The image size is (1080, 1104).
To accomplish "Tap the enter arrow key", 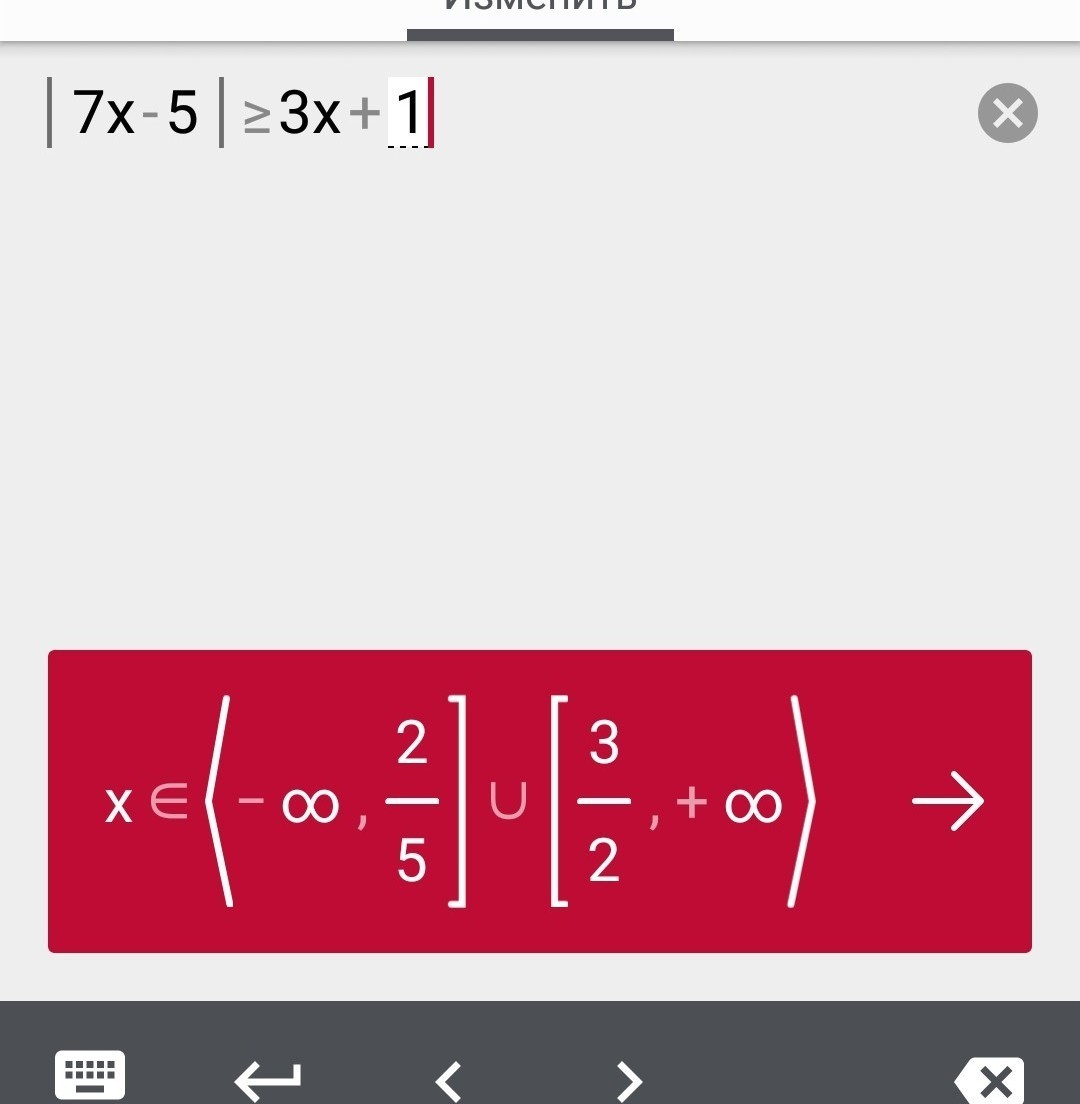I will 267,1079.
